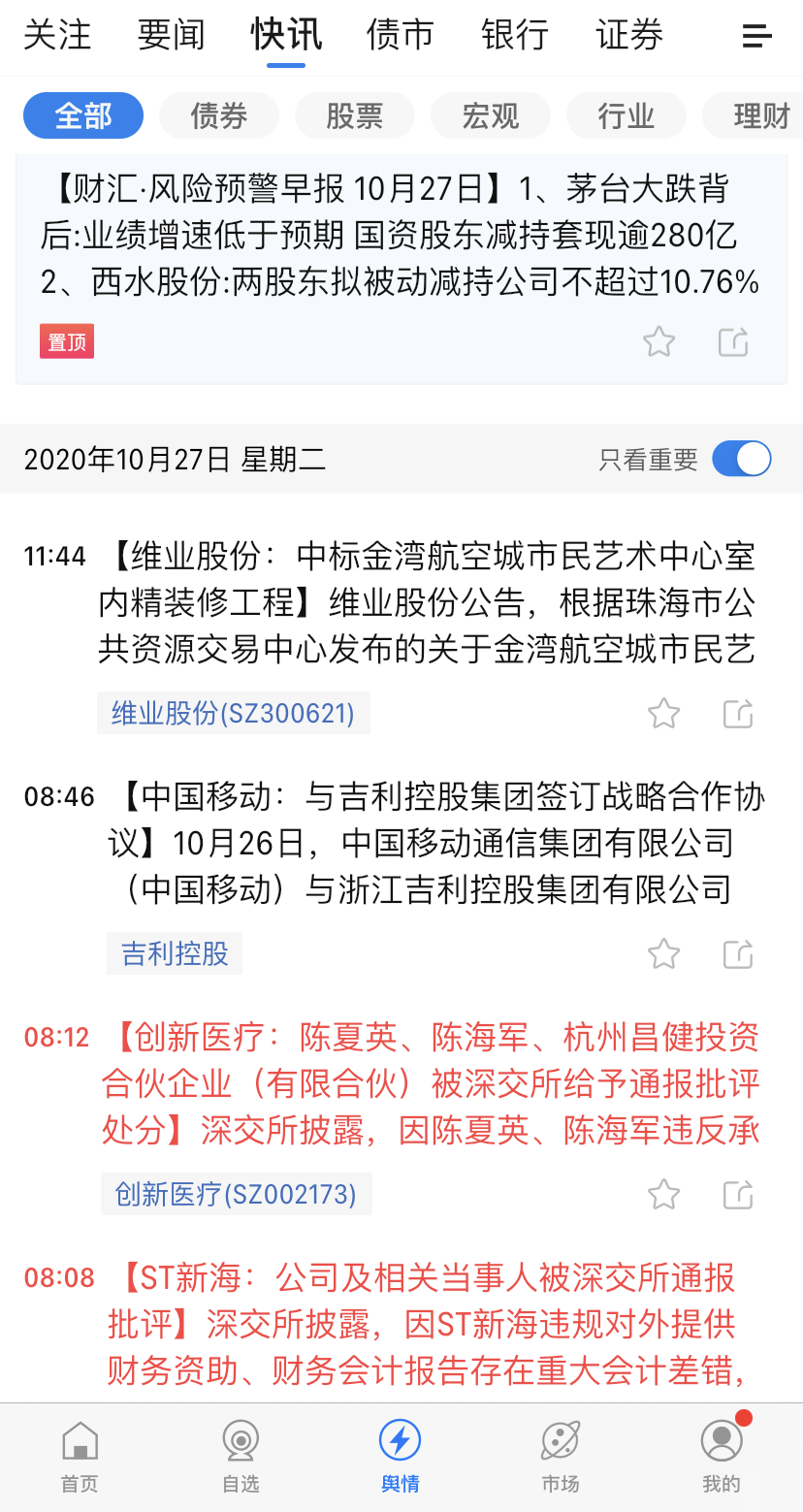Favorite the pinned 财汇·风险预警早报 item
Viewport: 803px width, 1512px height.
pyautogui.click(x=659, y=341)
